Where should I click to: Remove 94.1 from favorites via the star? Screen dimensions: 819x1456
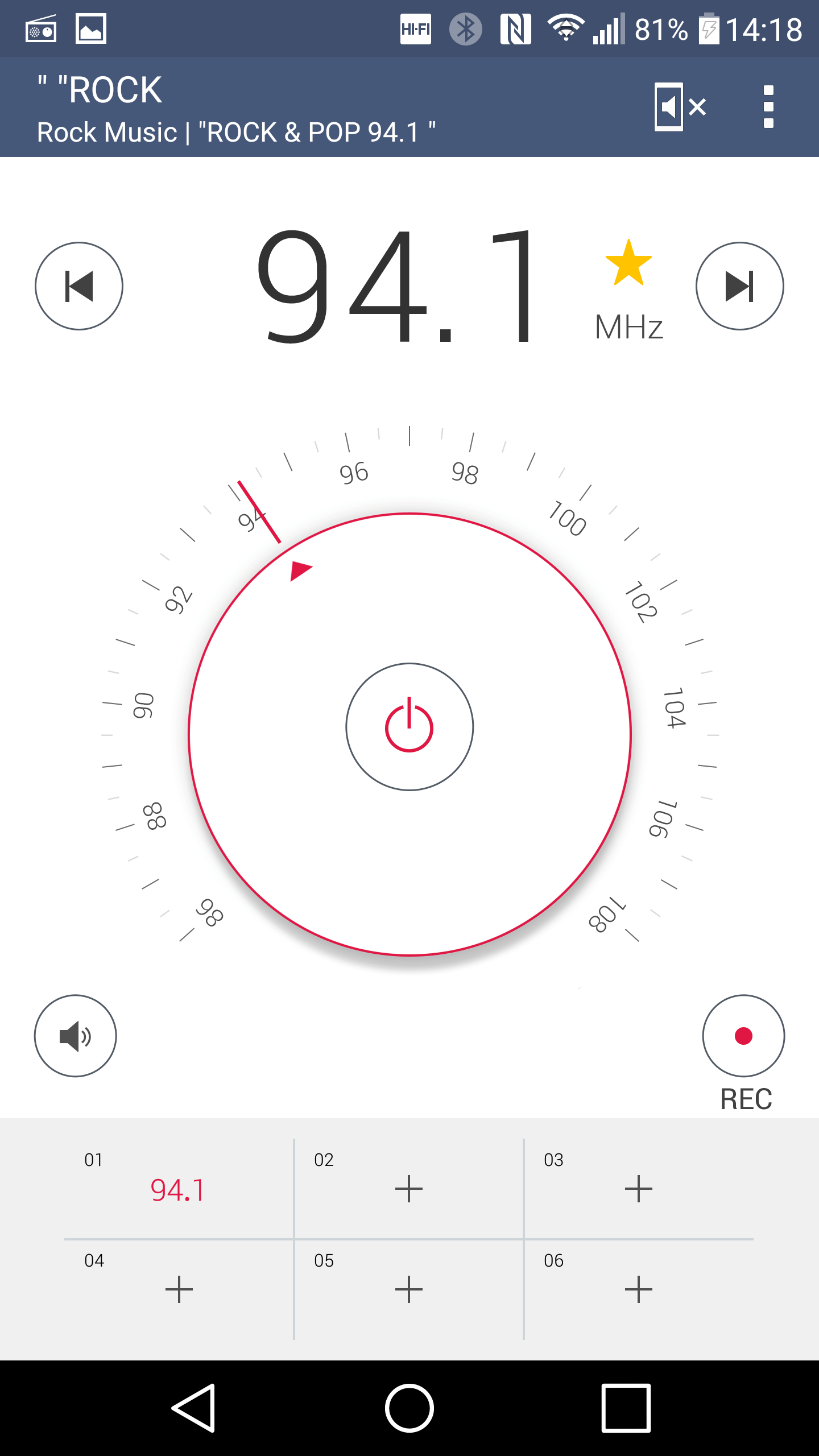click(x=628, y=263)
